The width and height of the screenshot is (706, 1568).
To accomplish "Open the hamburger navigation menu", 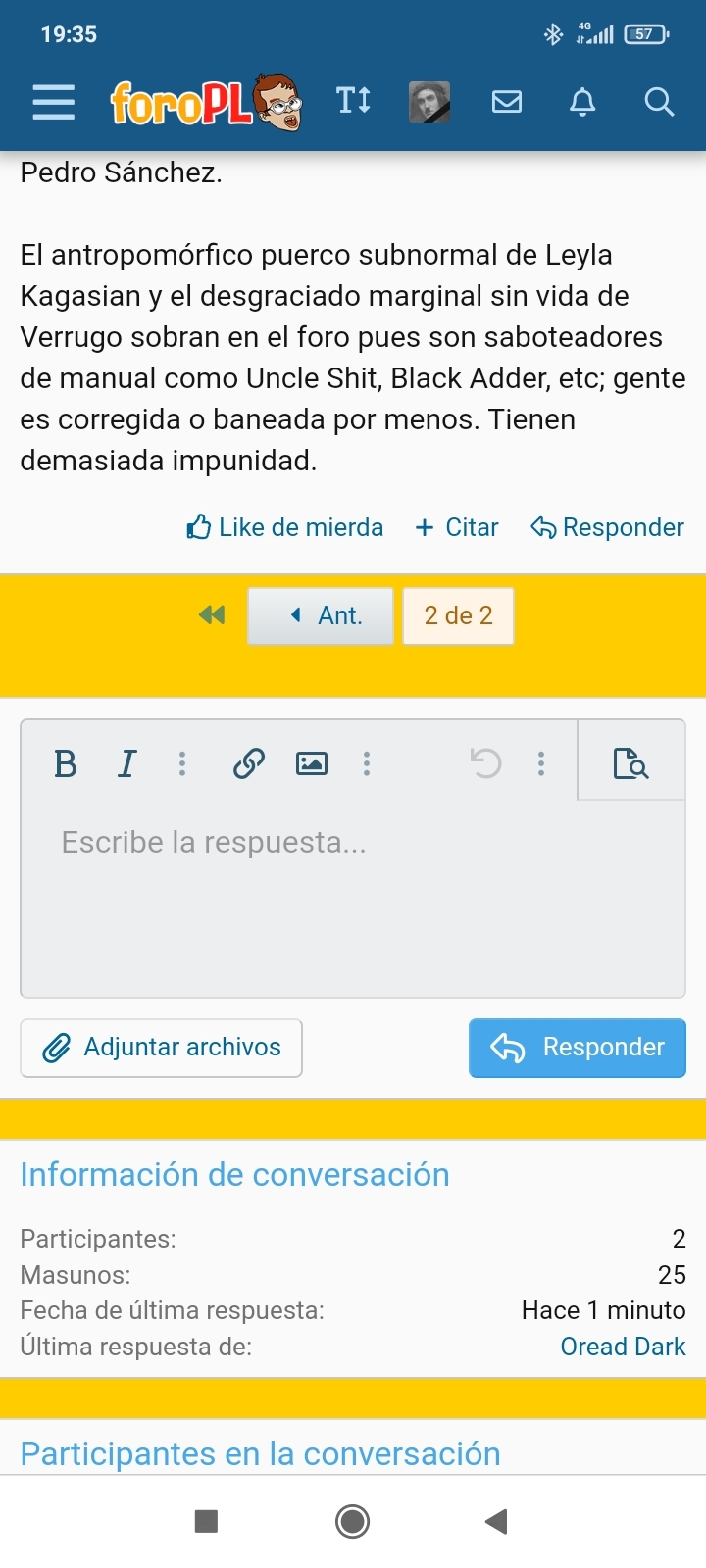I will 53,102.
